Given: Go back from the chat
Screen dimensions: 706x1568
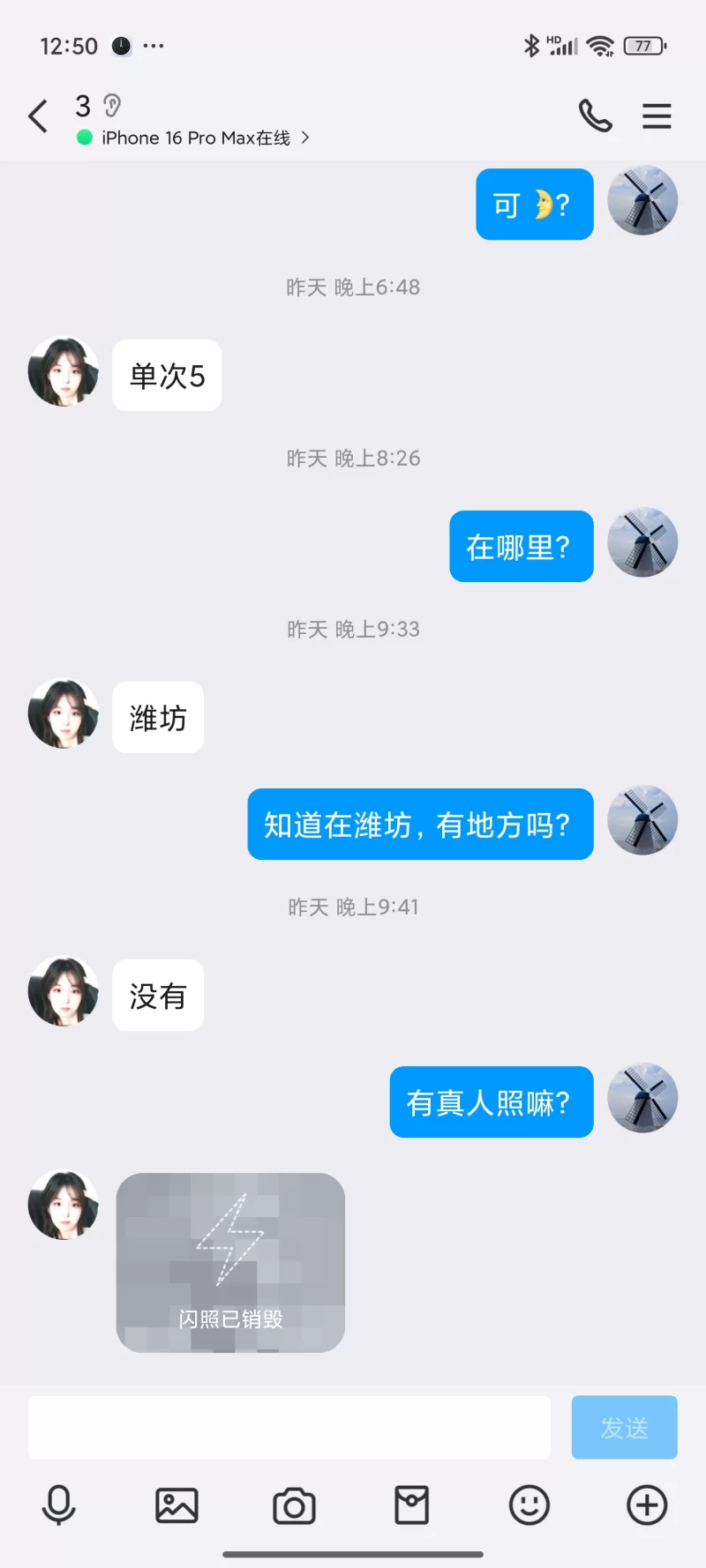Looking at the screenshot, I should [x=38, y=116].
